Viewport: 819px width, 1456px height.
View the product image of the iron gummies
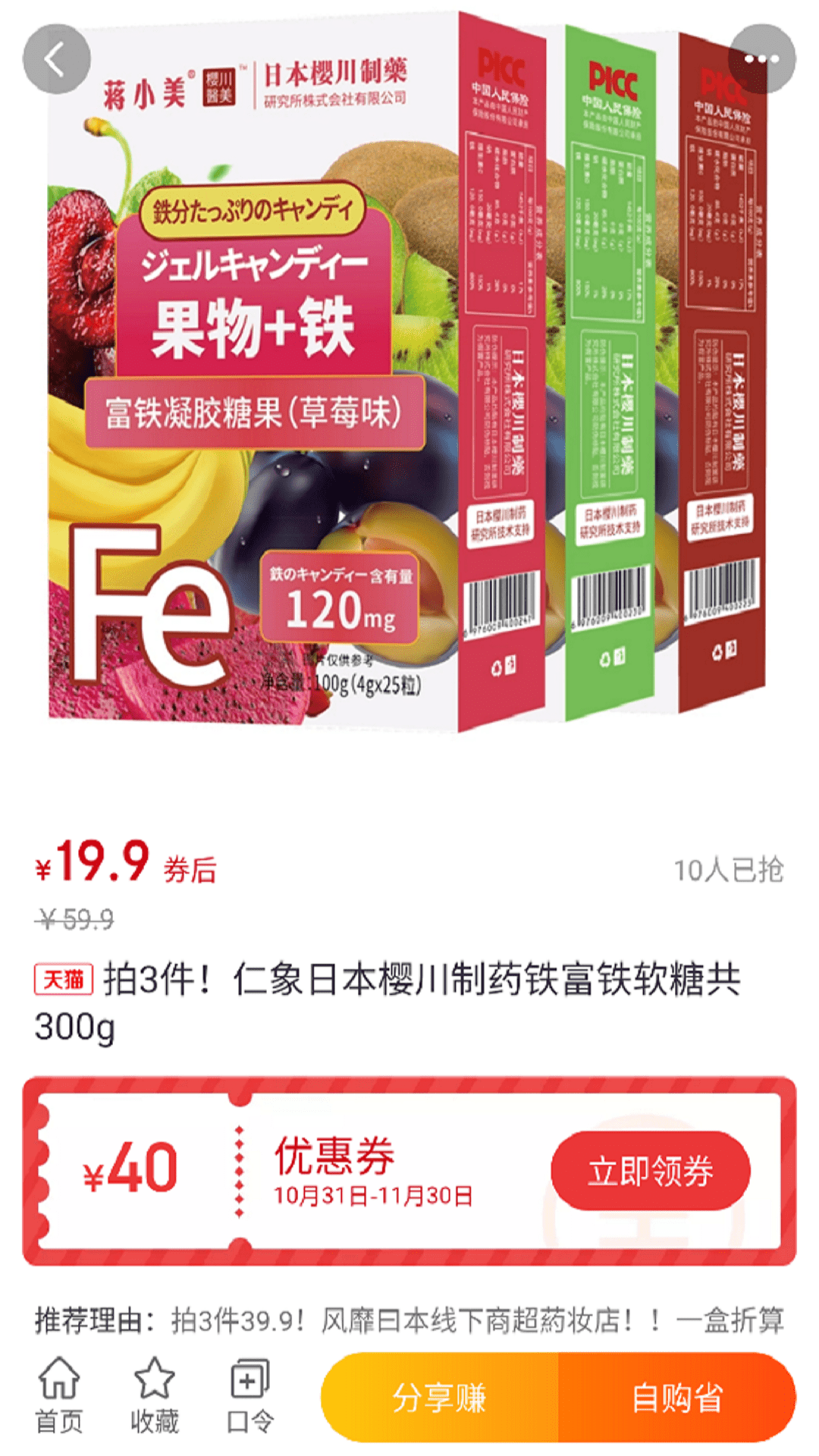tap(409, 379)
